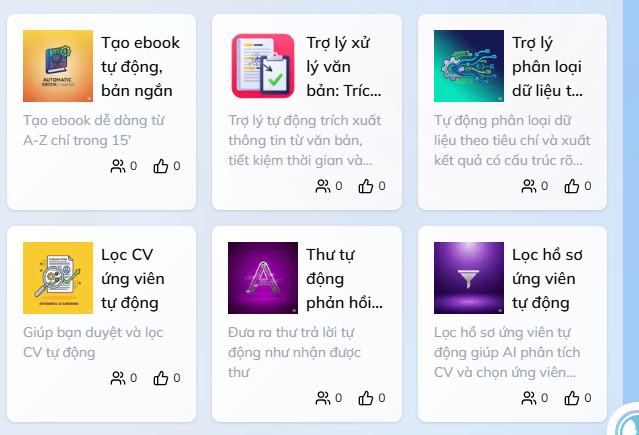Like the 'Tạo ebook tự động' card

[x=161, y=166]
